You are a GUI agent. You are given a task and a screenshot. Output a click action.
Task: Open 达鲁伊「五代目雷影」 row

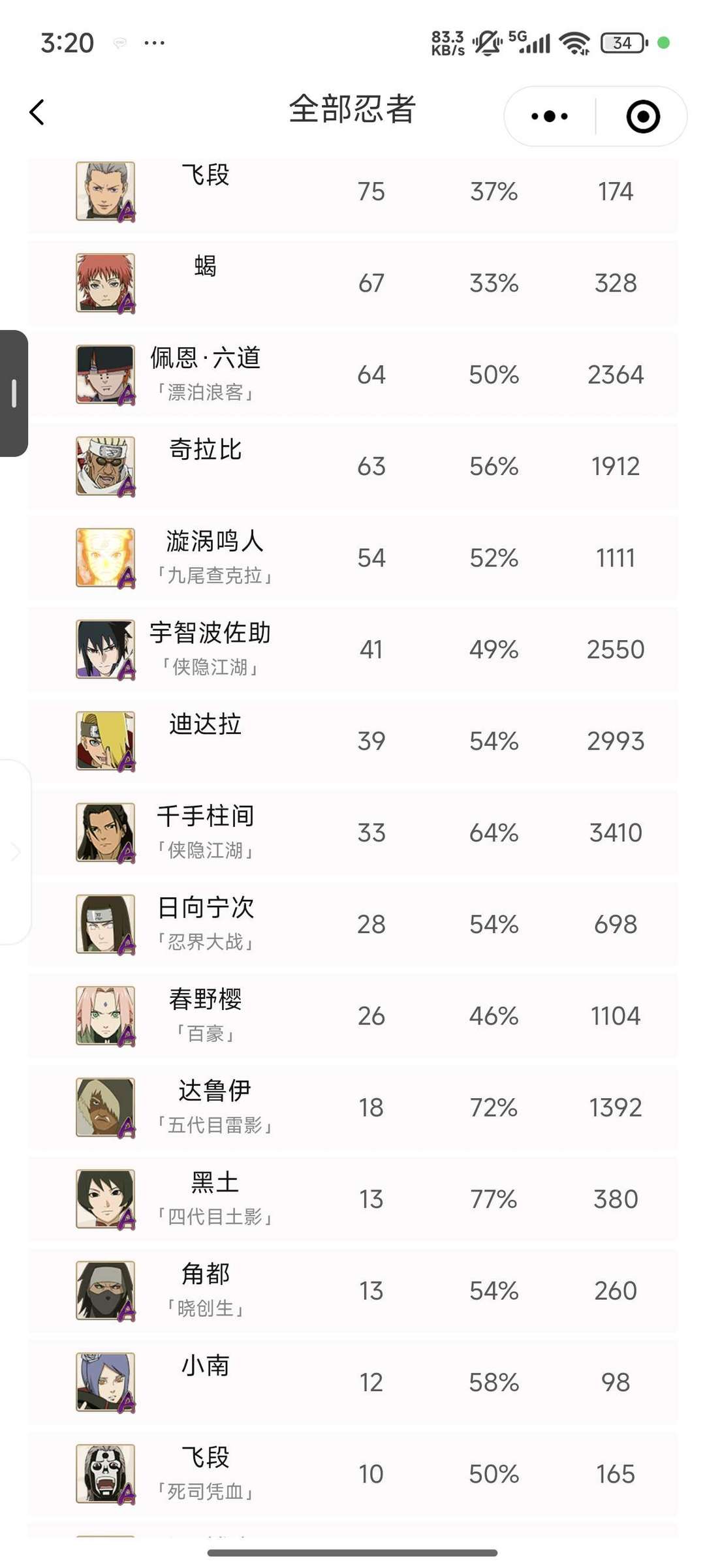[x=352, y=1108]
